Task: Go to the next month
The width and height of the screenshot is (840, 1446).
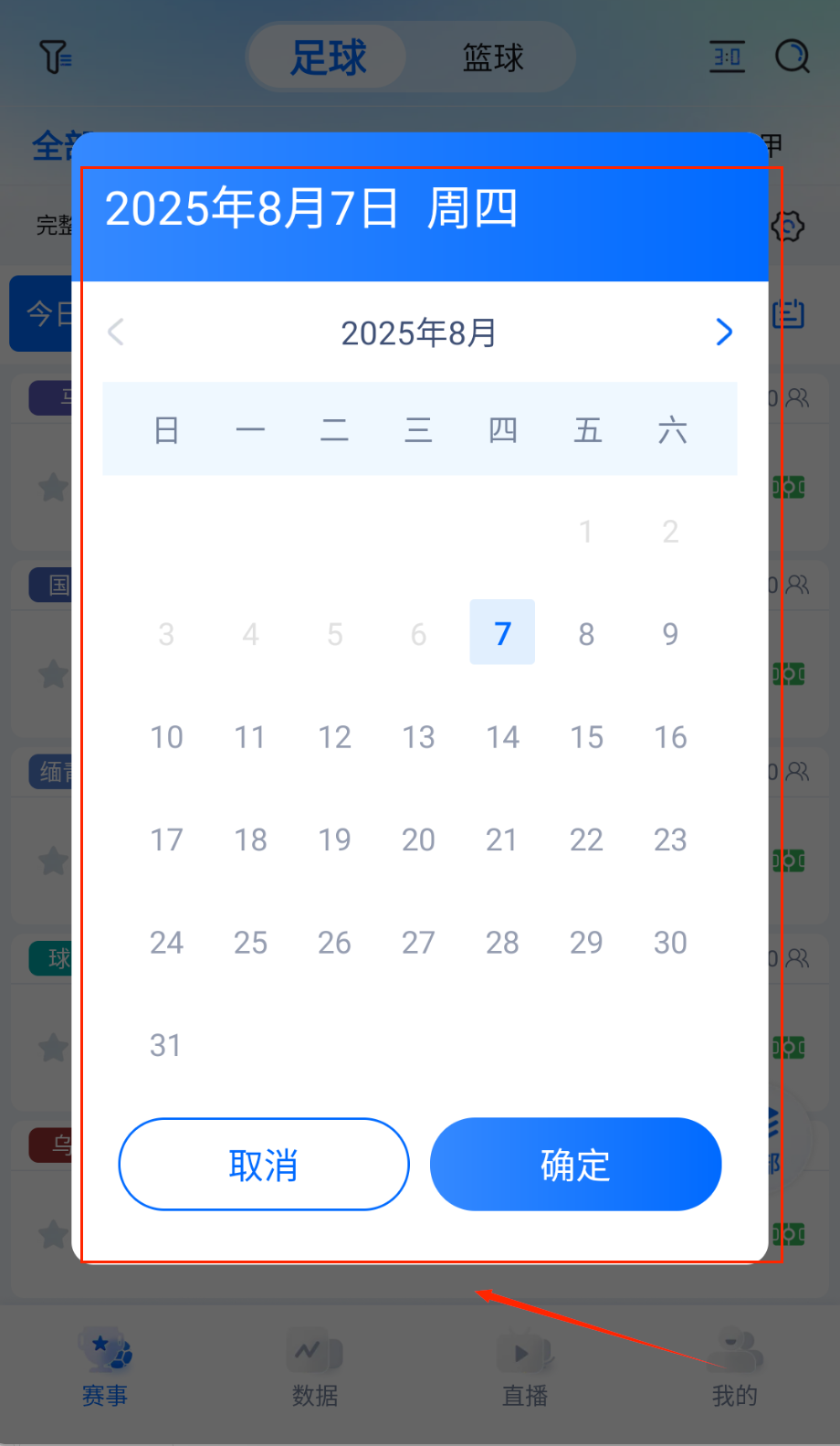Action: (724, 332)
